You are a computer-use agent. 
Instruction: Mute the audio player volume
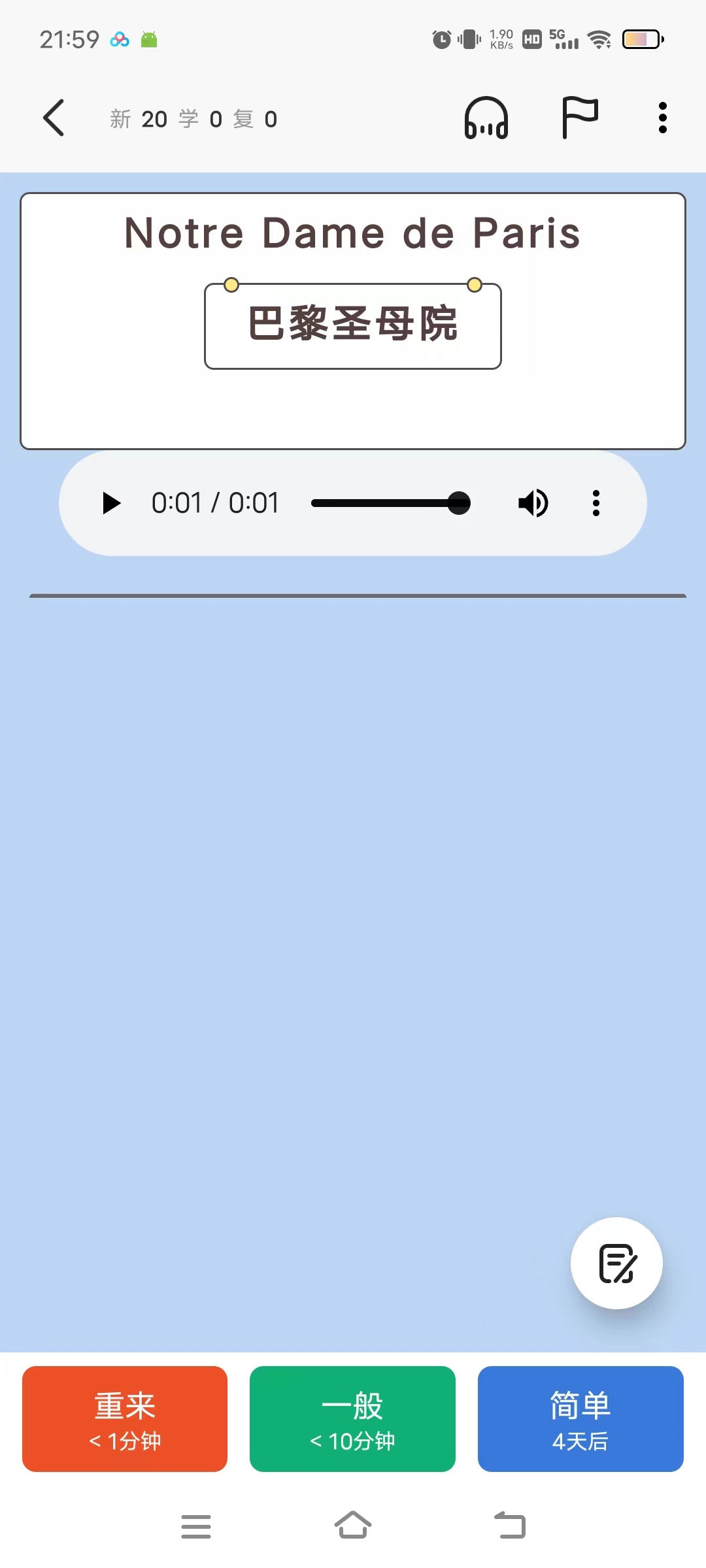pyautogui.click(x=533, y=503)
